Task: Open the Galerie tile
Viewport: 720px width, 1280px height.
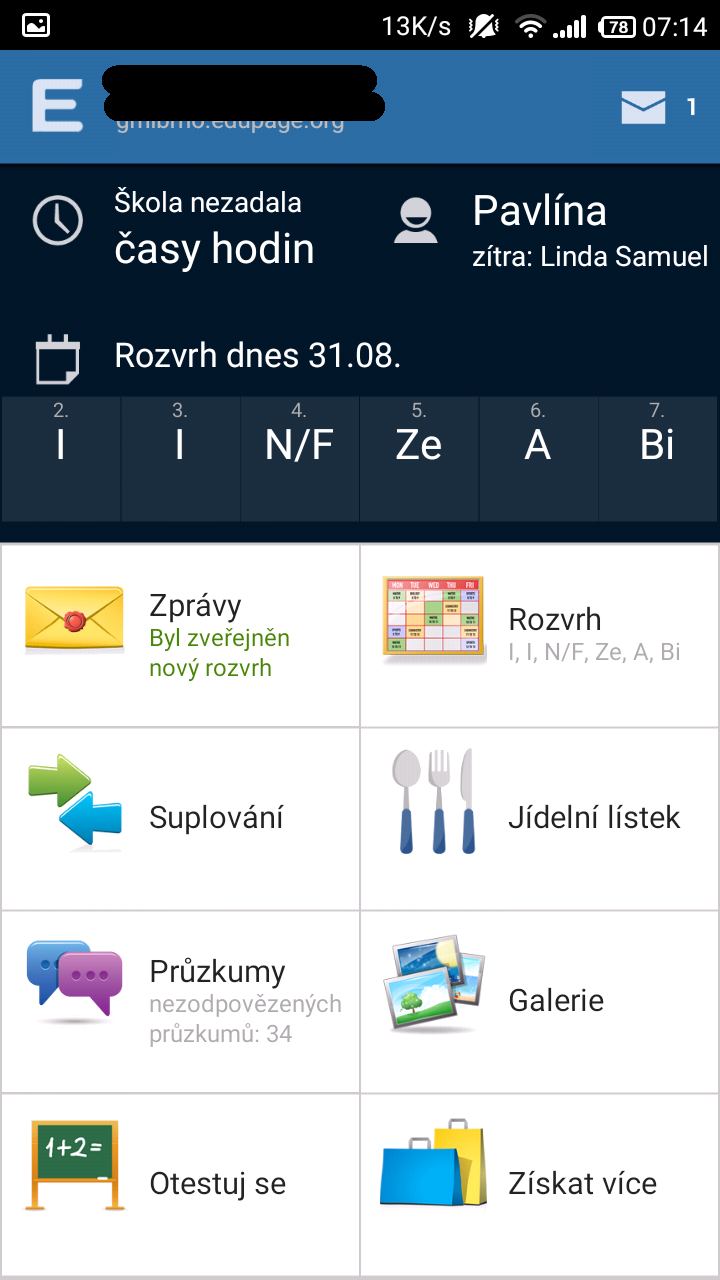Action: 540,1001
